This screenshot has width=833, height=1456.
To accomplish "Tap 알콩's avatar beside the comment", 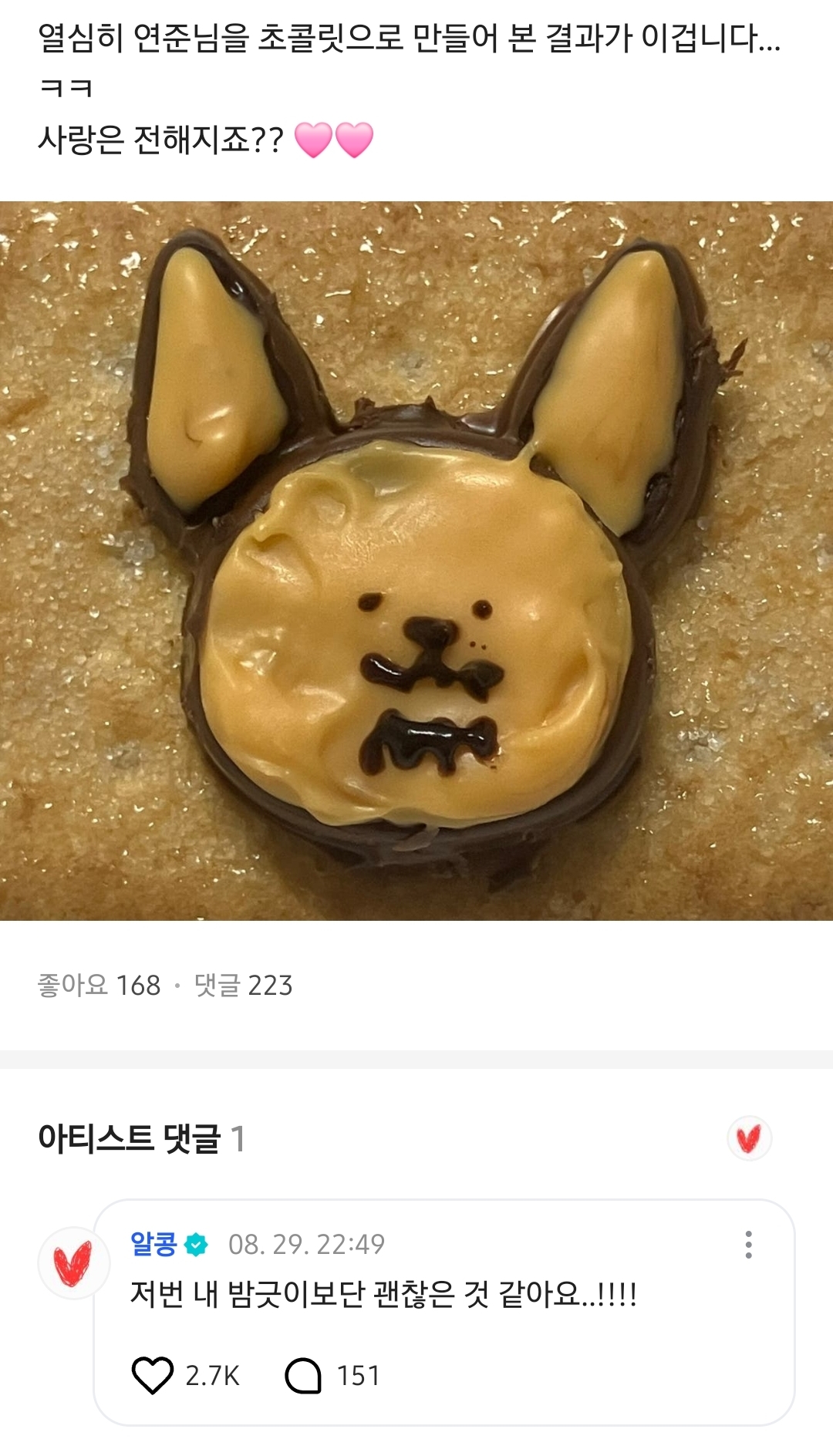I will pos(74,1263).
